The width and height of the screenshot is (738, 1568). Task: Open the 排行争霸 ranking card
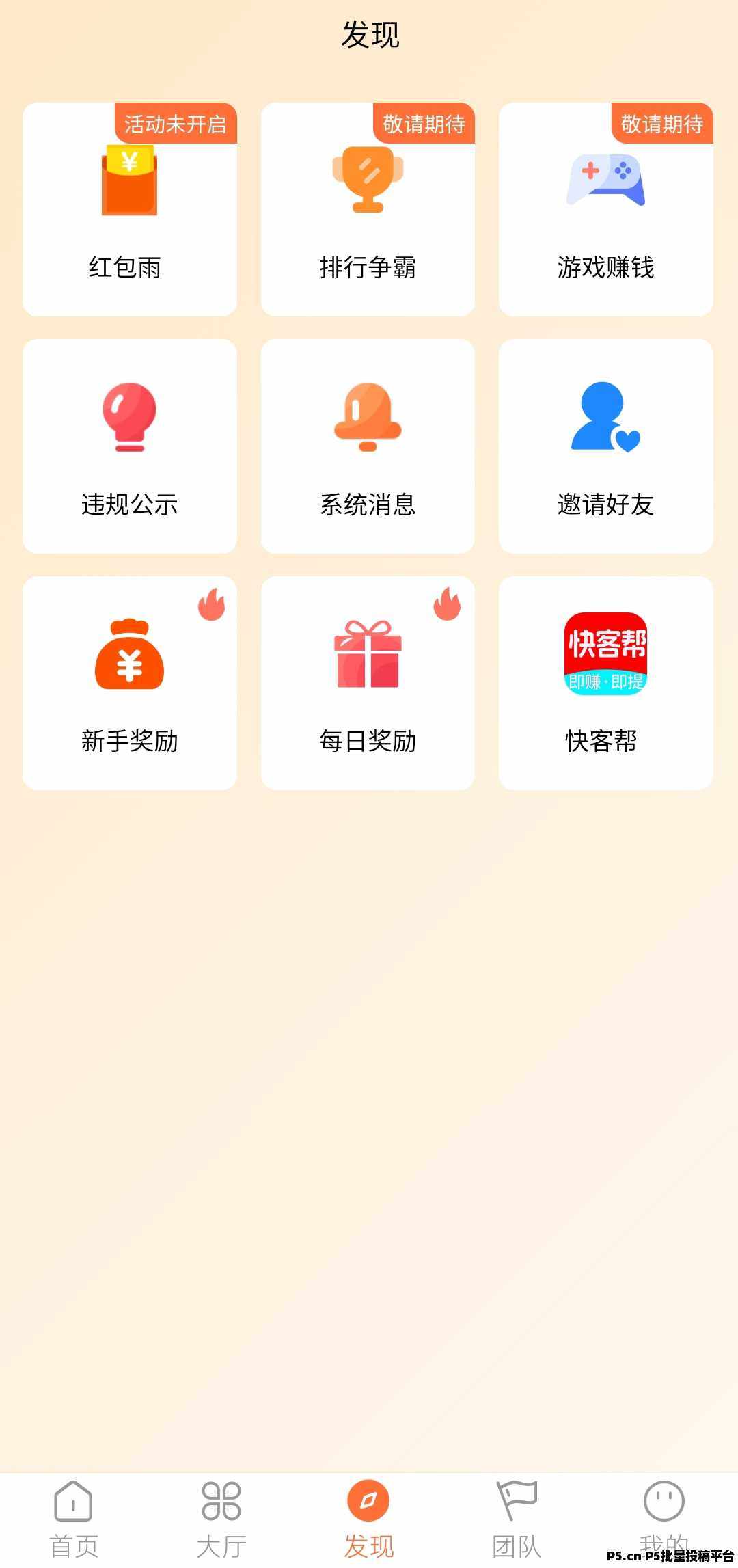coord(368,209)
